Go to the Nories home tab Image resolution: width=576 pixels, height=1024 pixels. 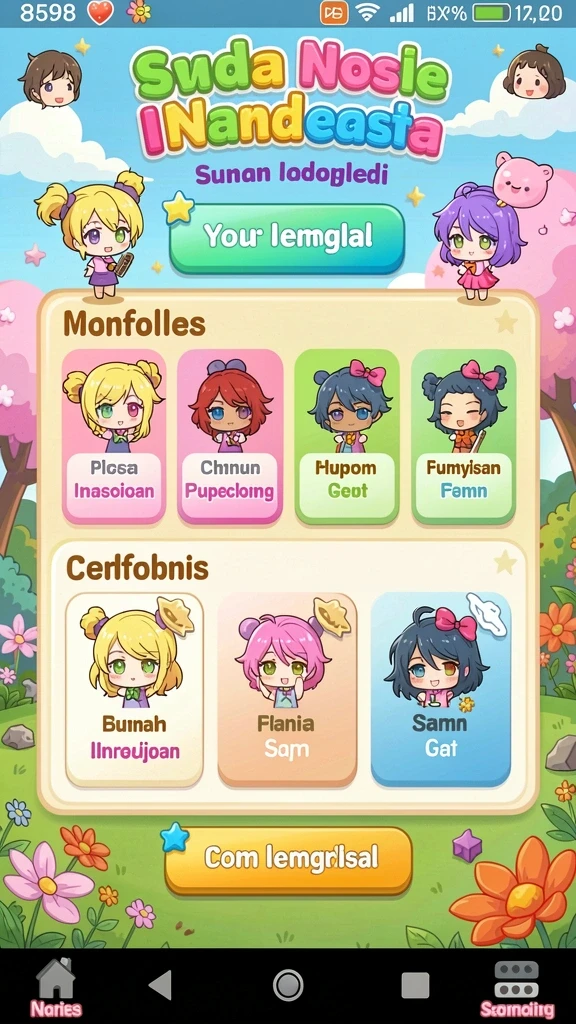coord(56,987)
